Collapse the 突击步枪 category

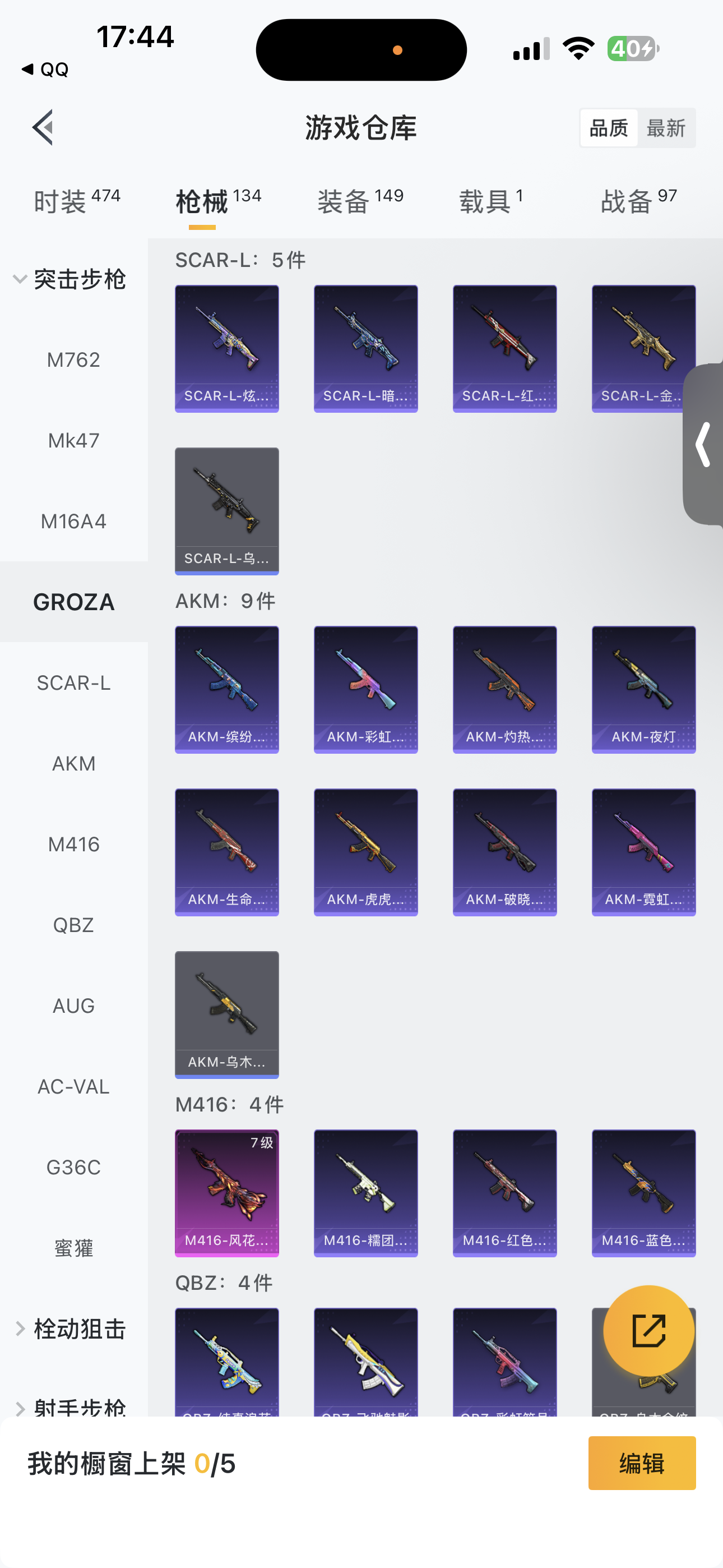(68, 279)
